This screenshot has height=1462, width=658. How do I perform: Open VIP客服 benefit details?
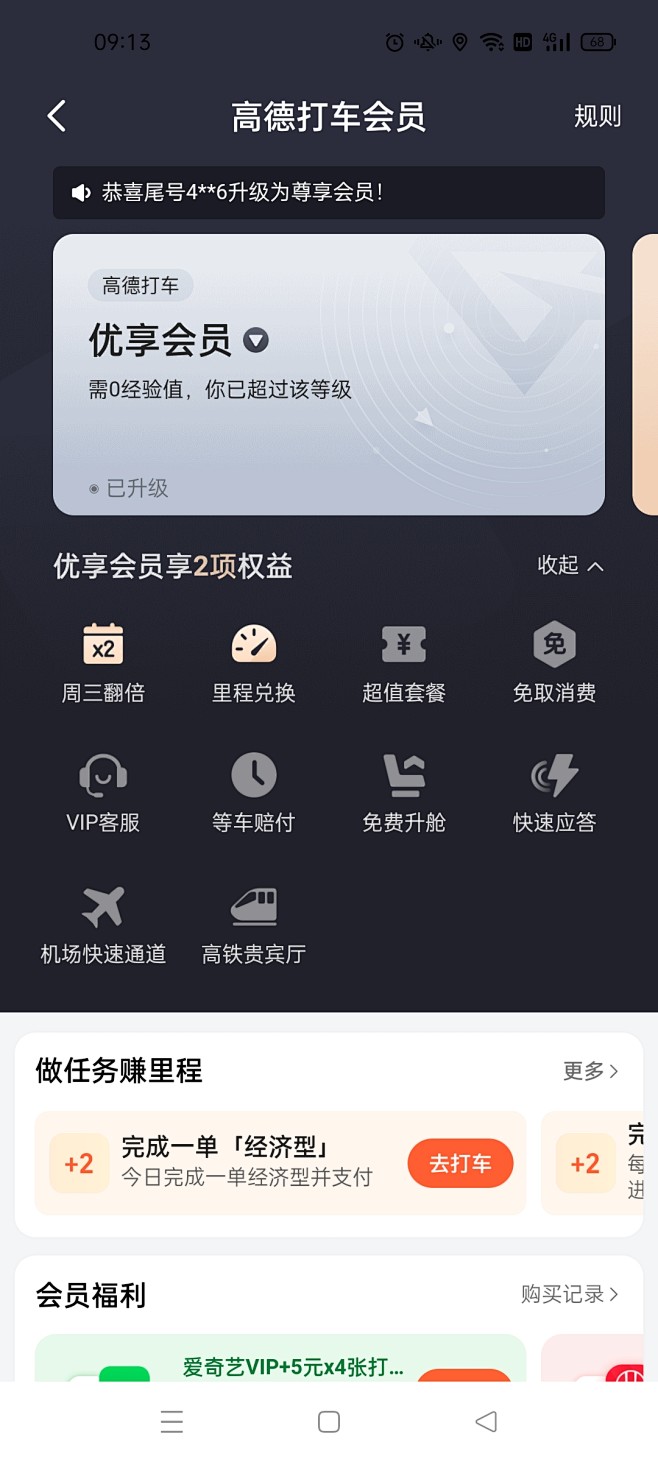103,794
